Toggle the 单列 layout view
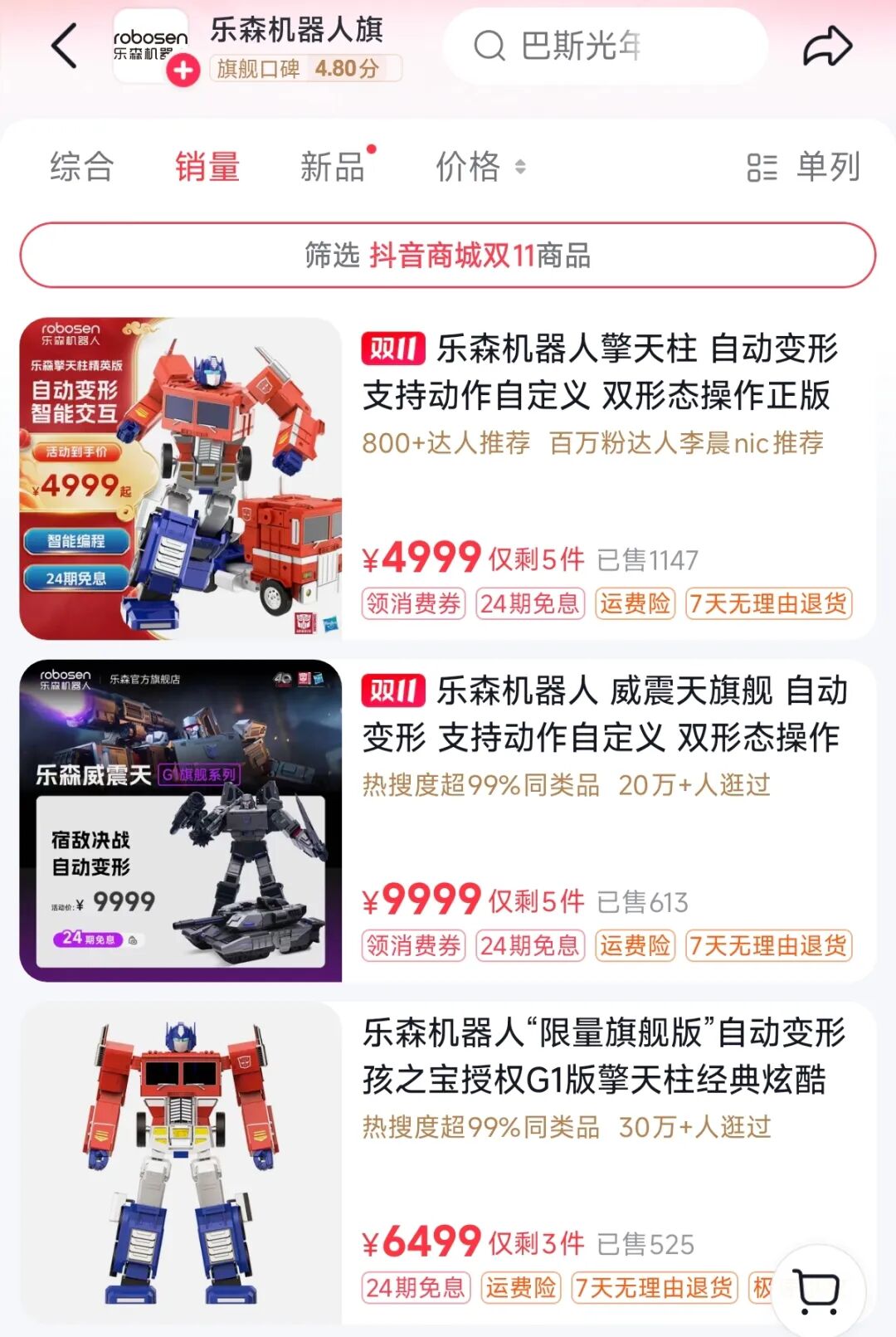The image size is (896, 1337). click(803, 167)
